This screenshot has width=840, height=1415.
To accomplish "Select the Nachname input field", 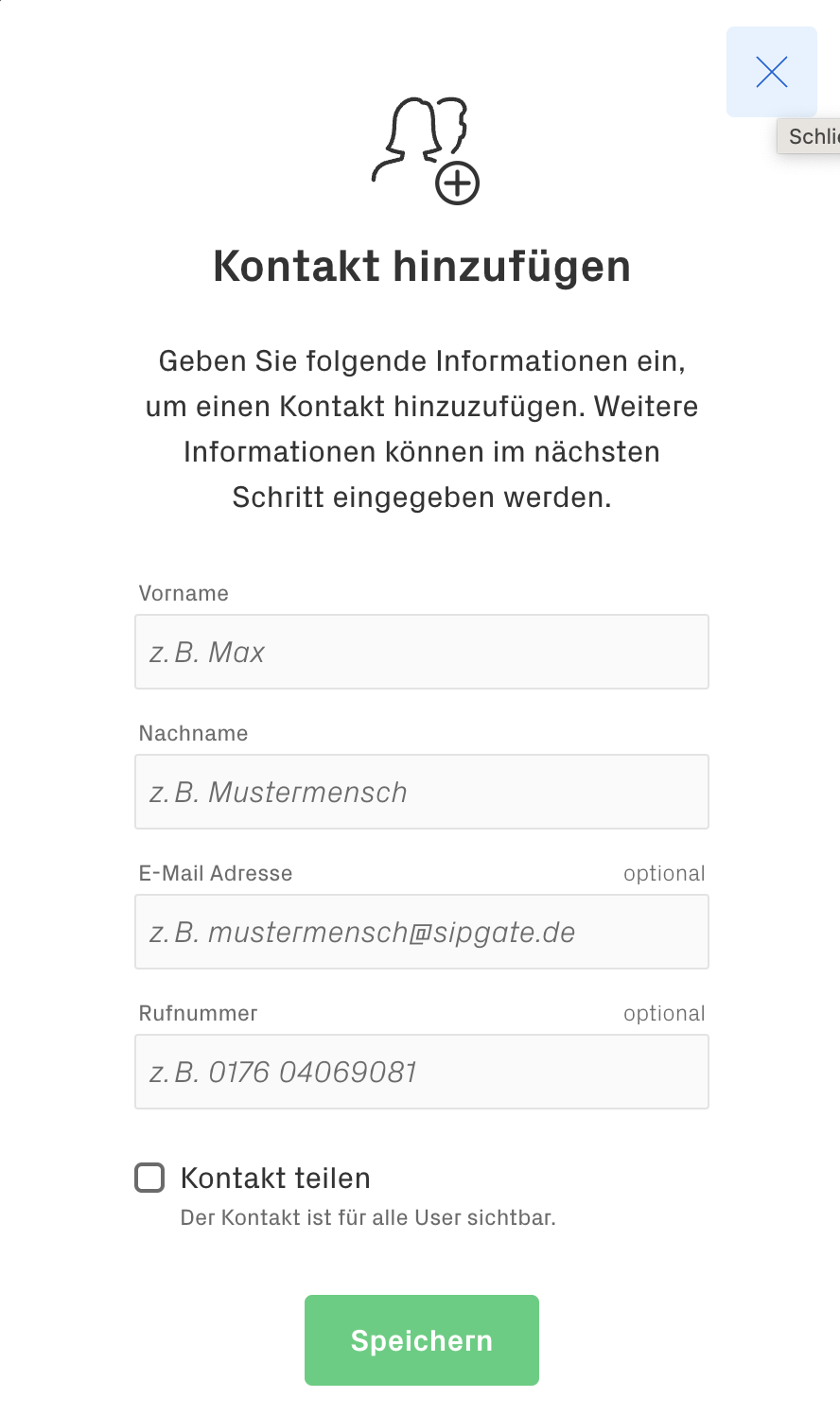I will (x=422, y=792).
